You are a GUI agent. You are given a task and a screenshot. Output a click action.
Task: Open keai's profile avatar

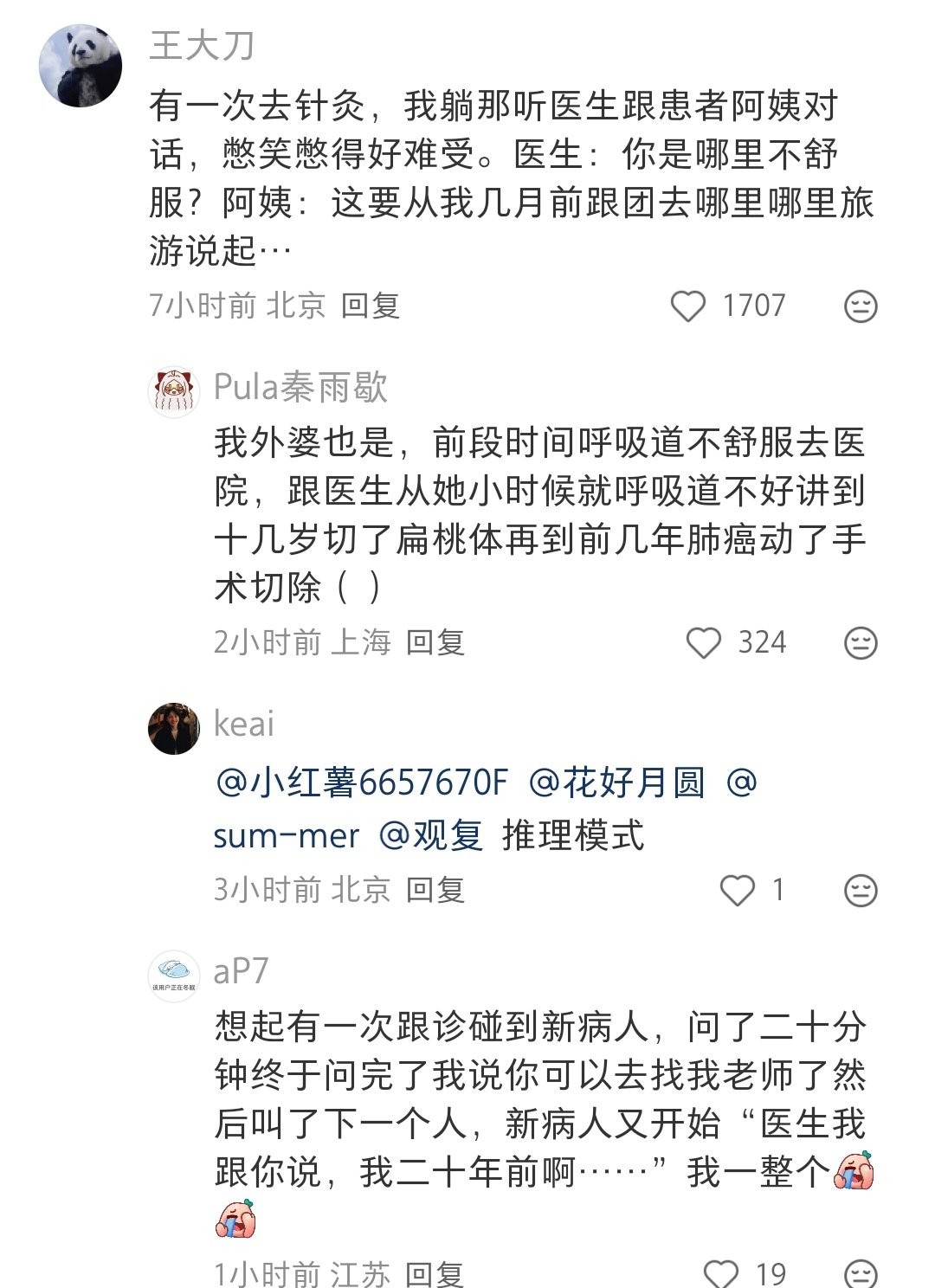[x=174, y=728]
